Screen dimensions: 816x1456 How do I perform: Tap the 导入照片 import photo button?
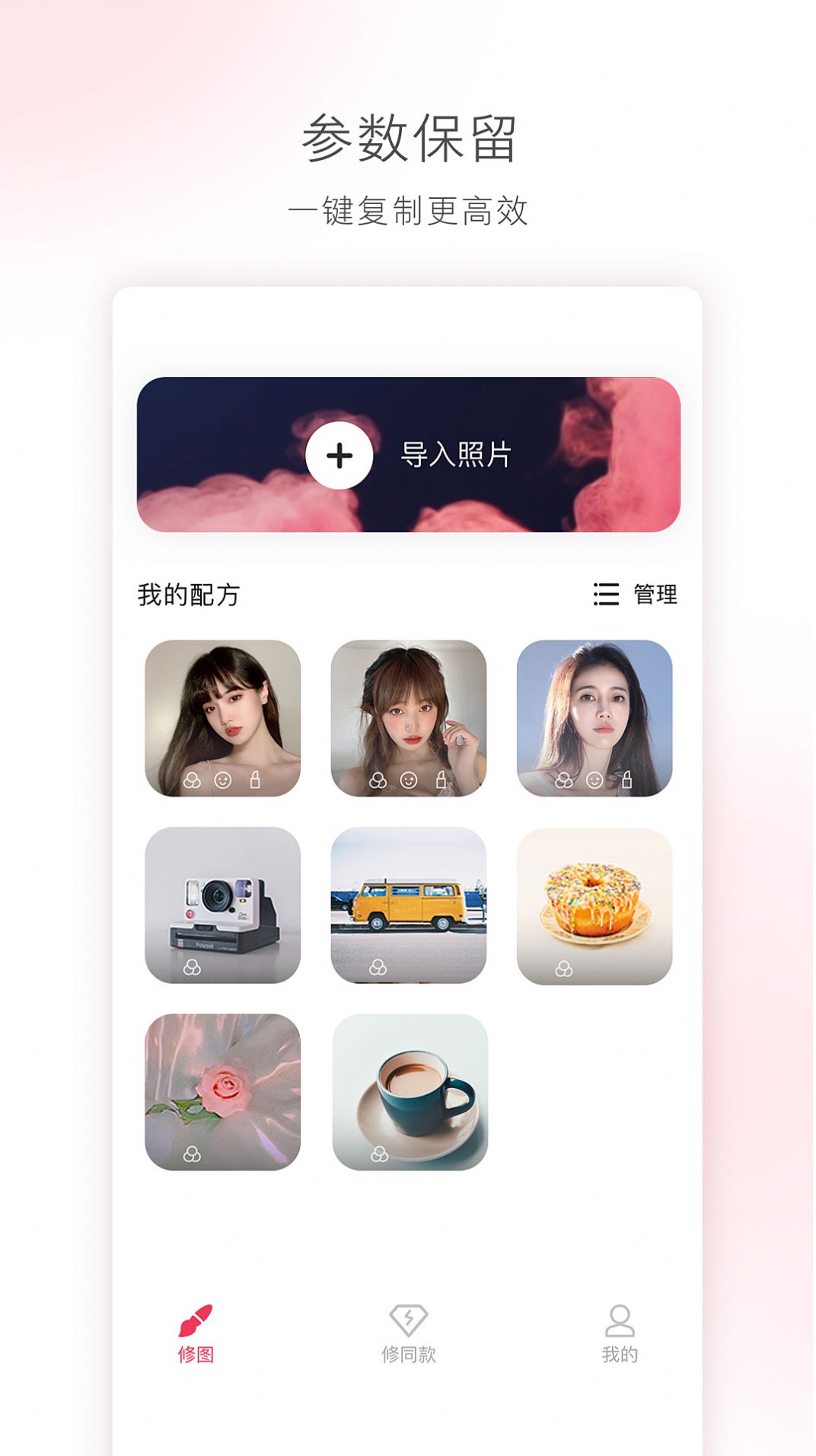[x=457, y=455]
